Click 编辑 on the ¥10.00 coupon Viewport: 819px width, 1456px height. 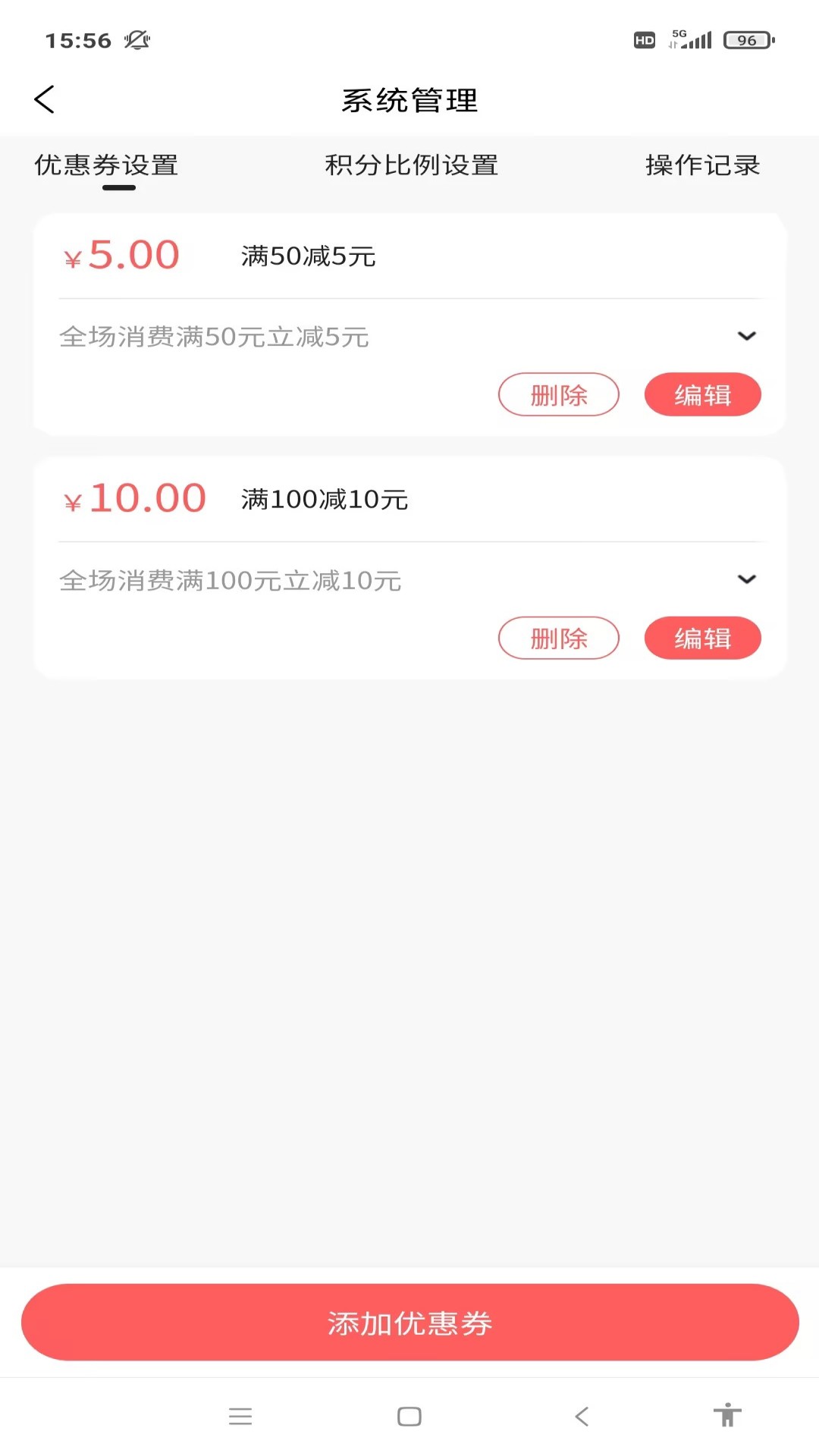[702, 638]
